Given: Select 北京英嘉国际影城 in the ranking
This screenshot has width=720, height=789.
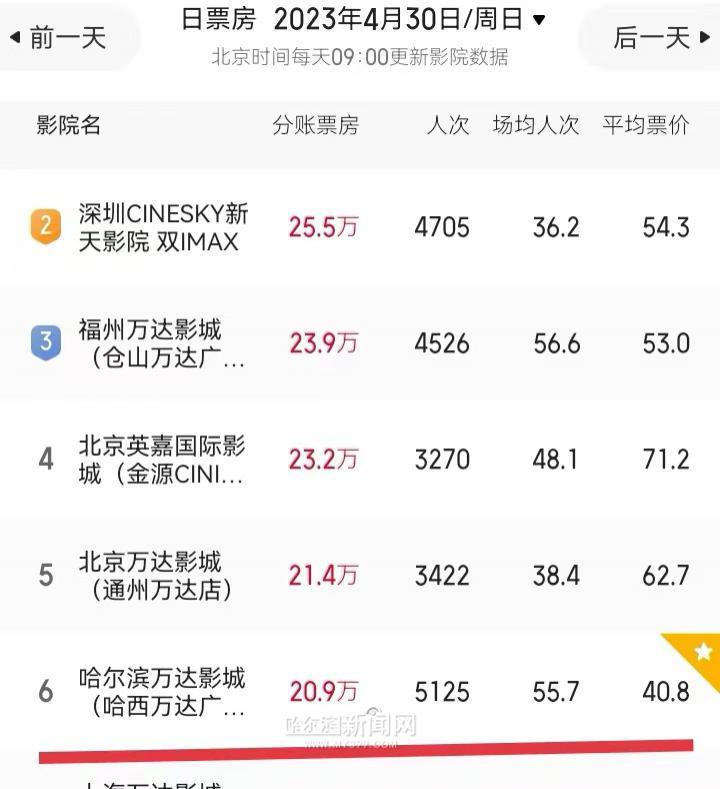Looking at the screenshot, I should pos(162,459).
